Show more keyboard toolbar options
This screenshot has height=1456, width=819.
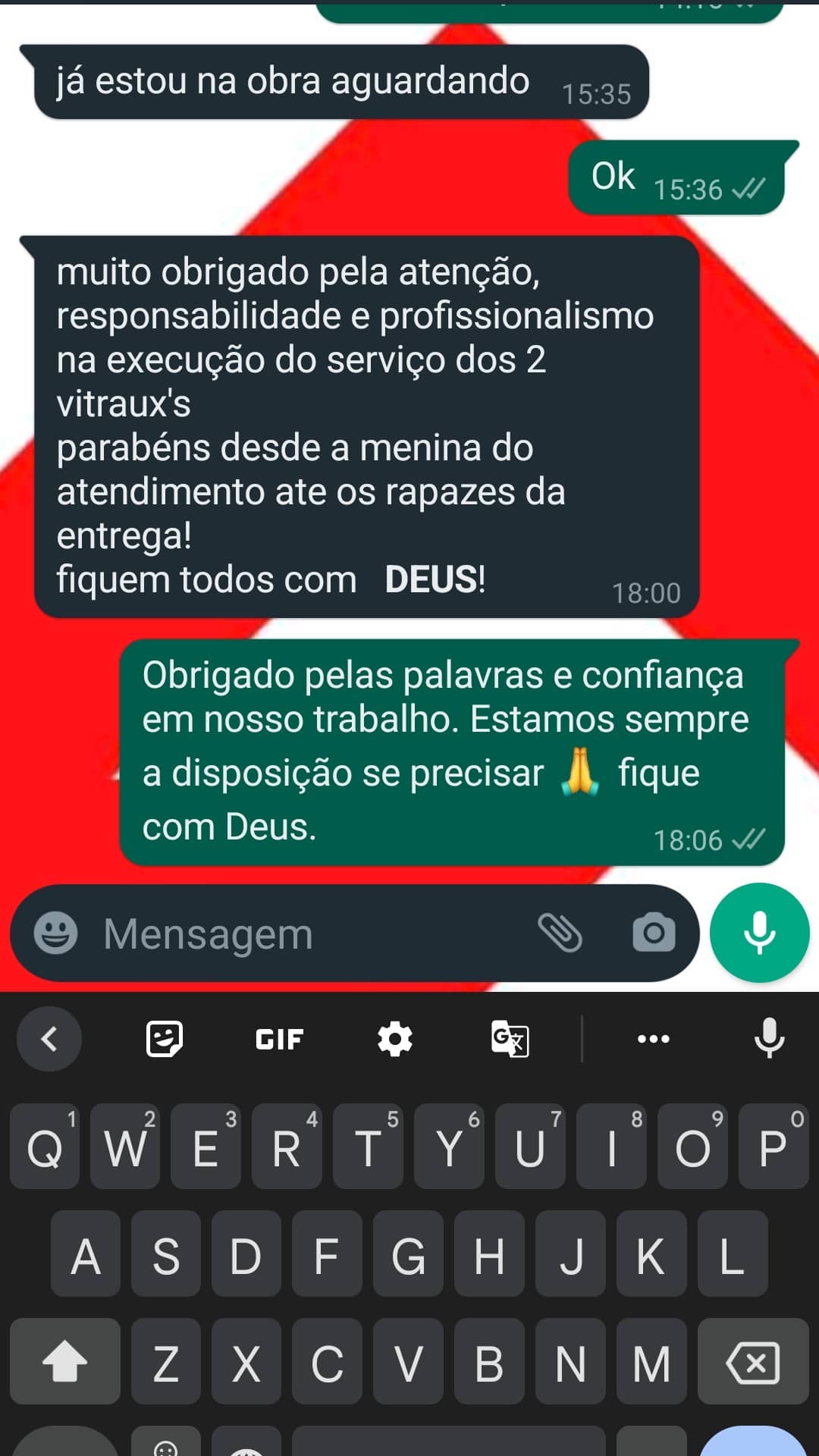pos(653,1038)
